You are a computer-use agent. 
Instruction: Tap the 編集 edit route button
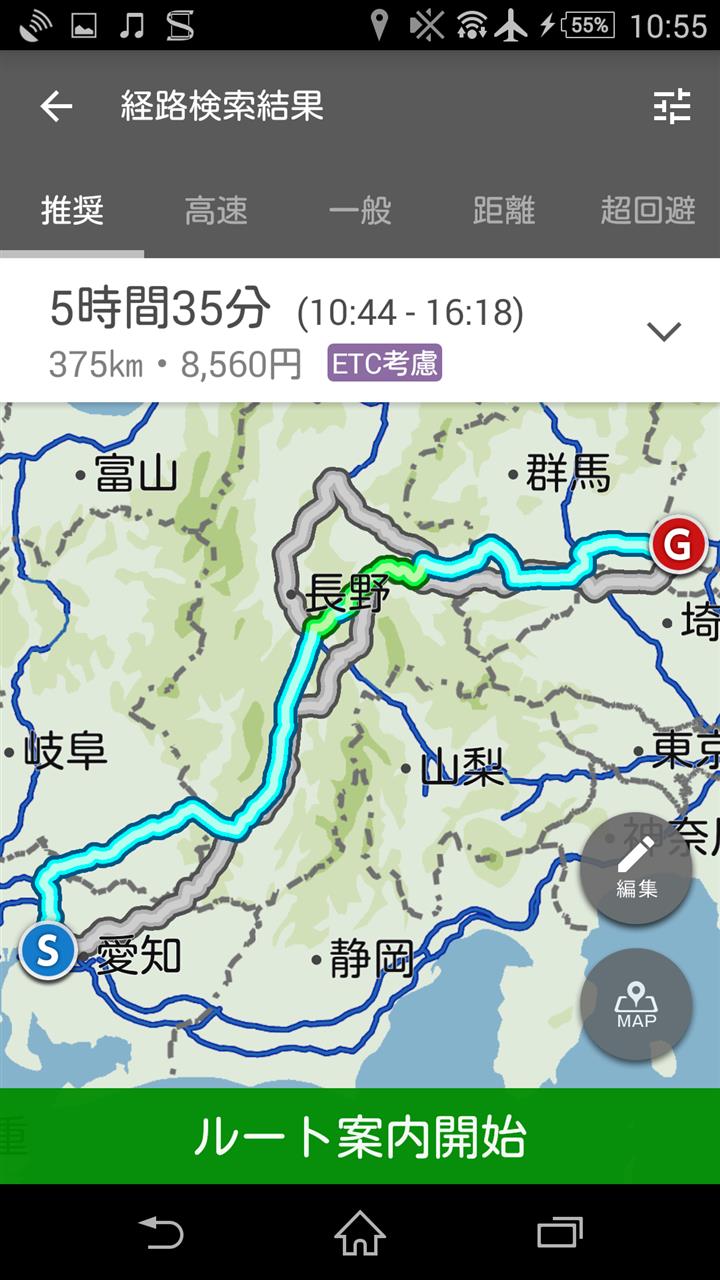click(636, 868)
